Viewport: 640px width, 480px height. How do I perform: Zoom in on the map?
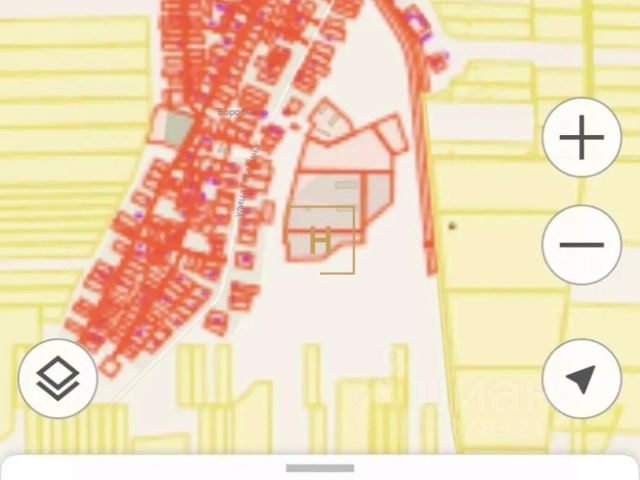click(582, 138)
